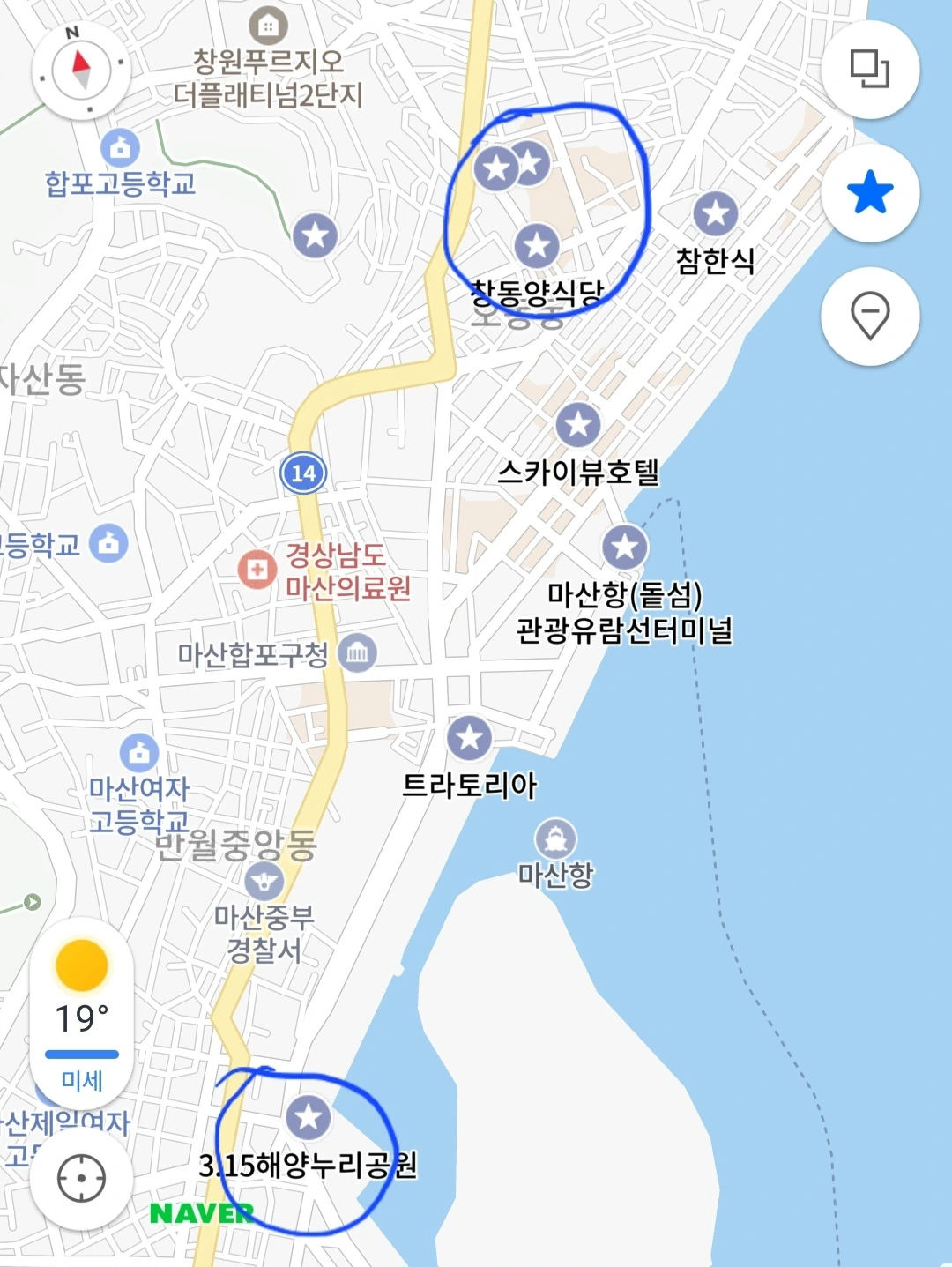Tap the 창동양식당 saved place marker
This screenshot has width=952, height=1267.
point(537,245)
